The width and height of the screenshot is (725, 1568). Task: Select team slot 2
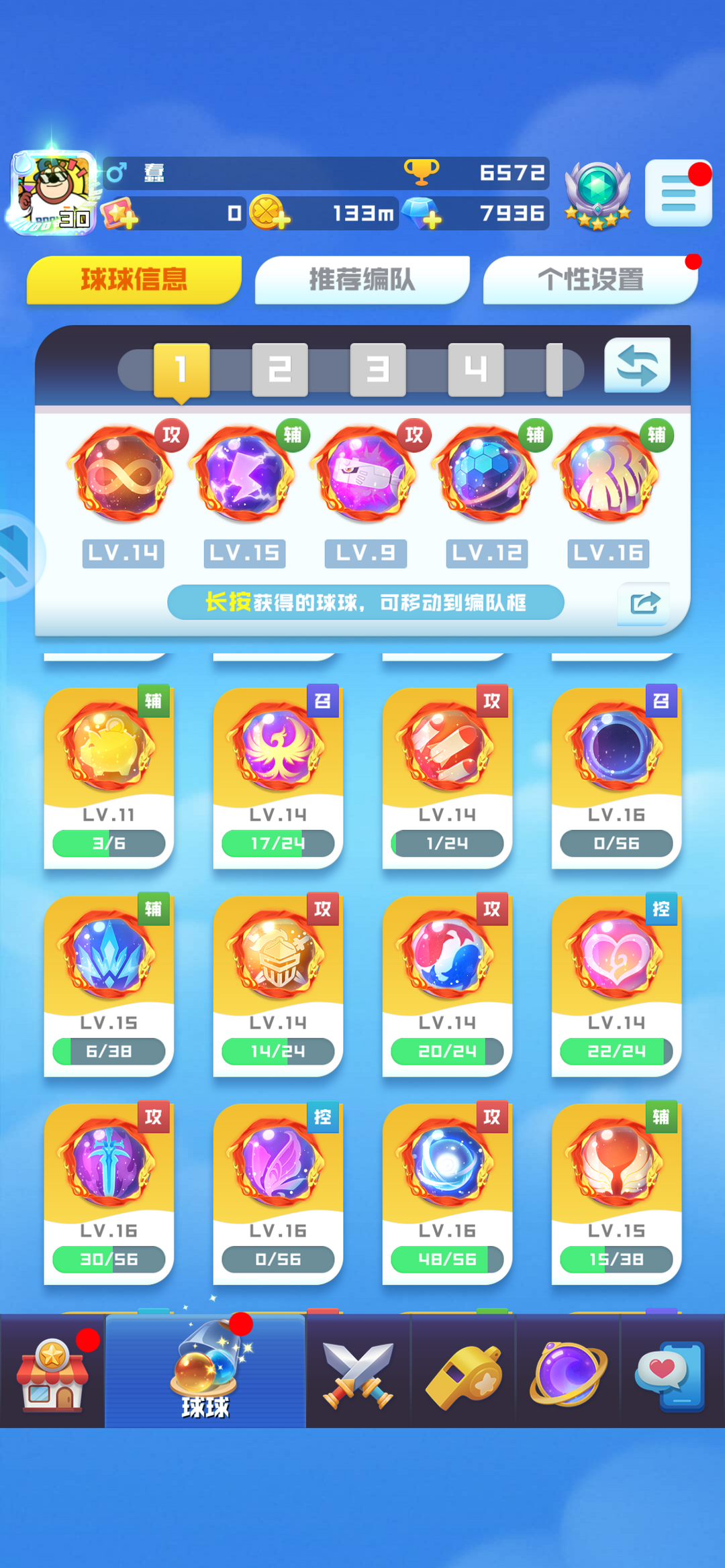[x=280, y=370]
